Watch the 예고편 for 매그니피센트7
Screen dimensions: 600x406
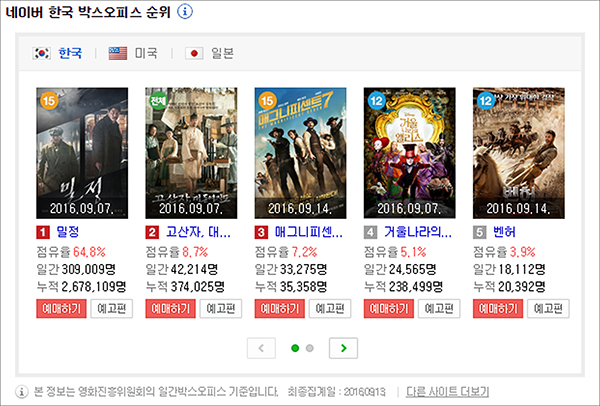pyautogui.click(x=329, y=309)
